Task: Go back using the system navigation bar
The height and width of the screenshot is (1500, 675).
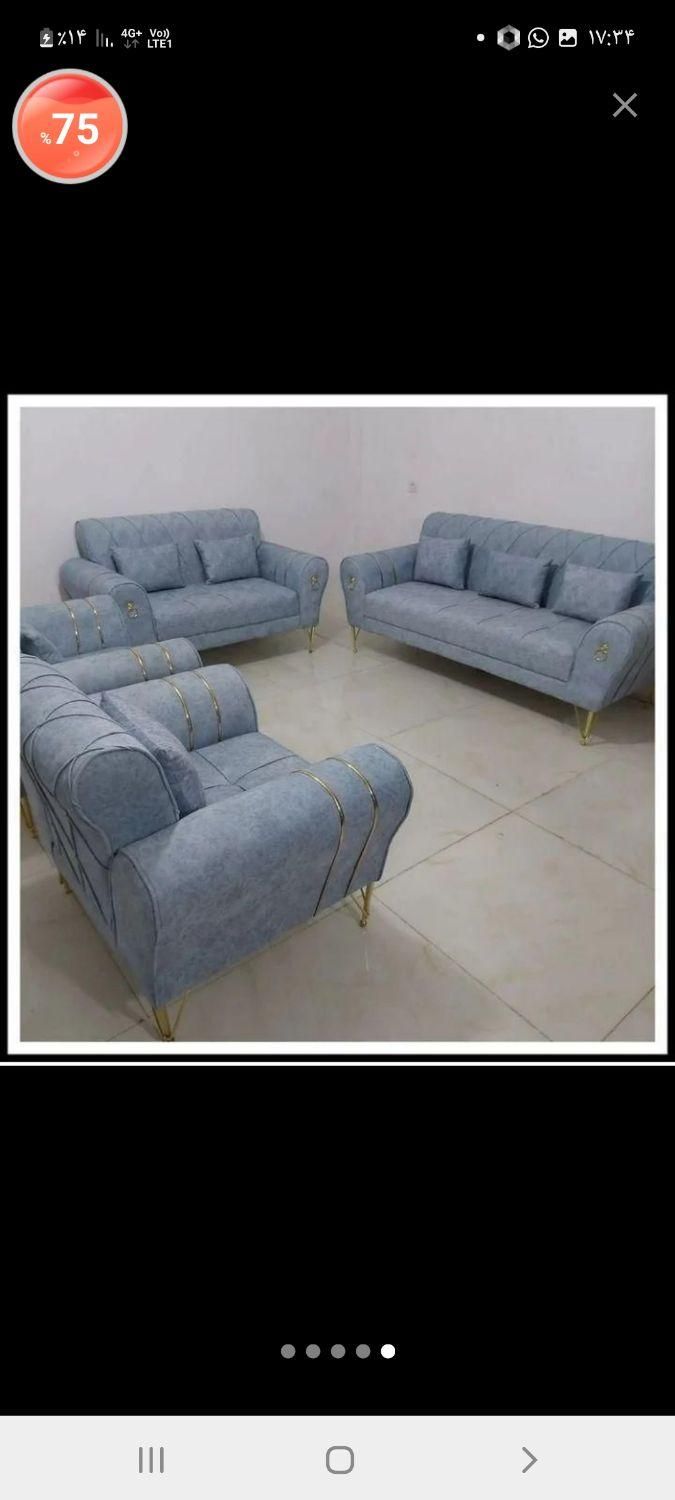Action: click(x=528, y=1460)
